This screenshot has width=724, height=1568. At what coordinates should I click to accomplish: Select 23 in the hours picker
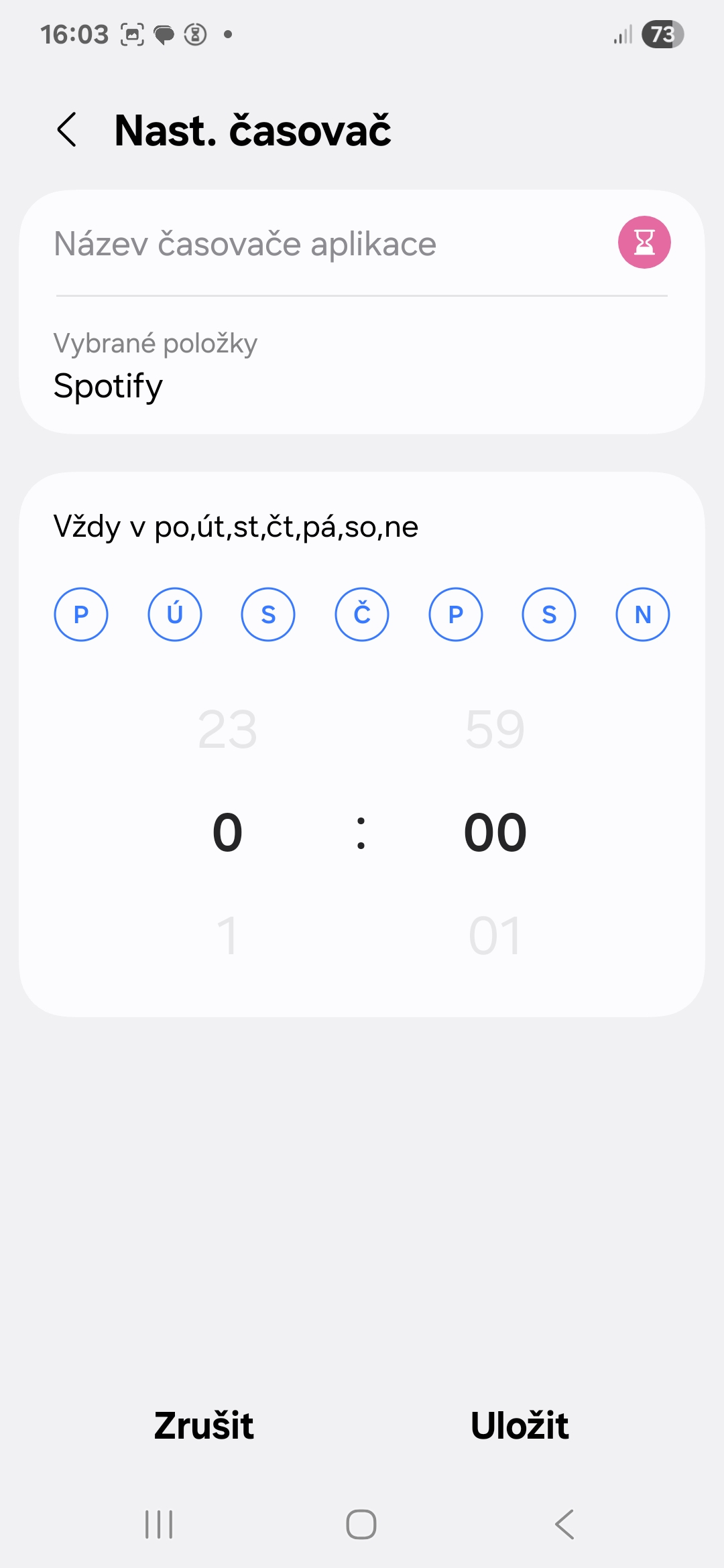(x=228, y=730)
